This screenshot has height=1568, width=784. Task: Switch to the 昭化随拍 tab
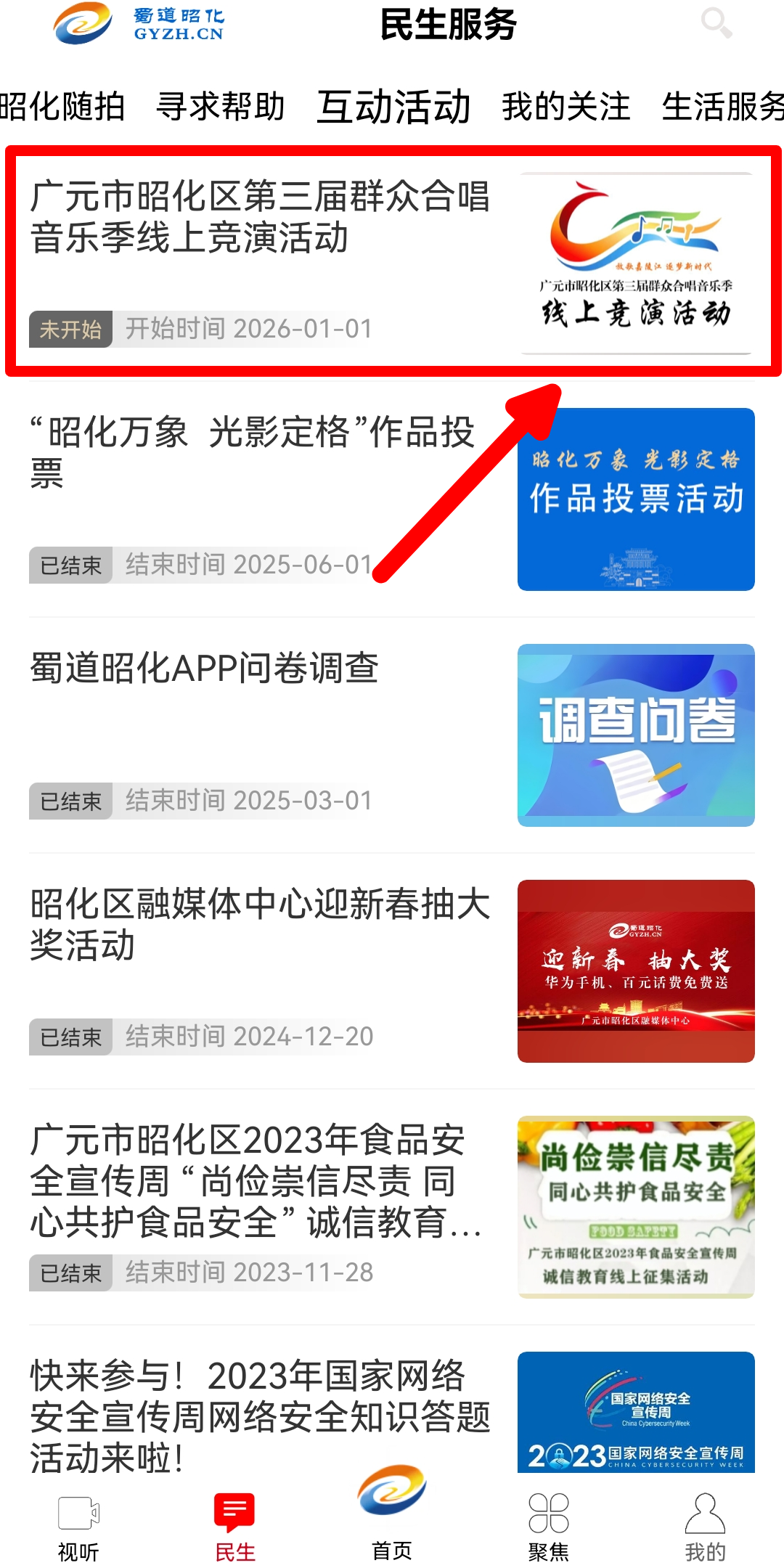click(62, 107)
